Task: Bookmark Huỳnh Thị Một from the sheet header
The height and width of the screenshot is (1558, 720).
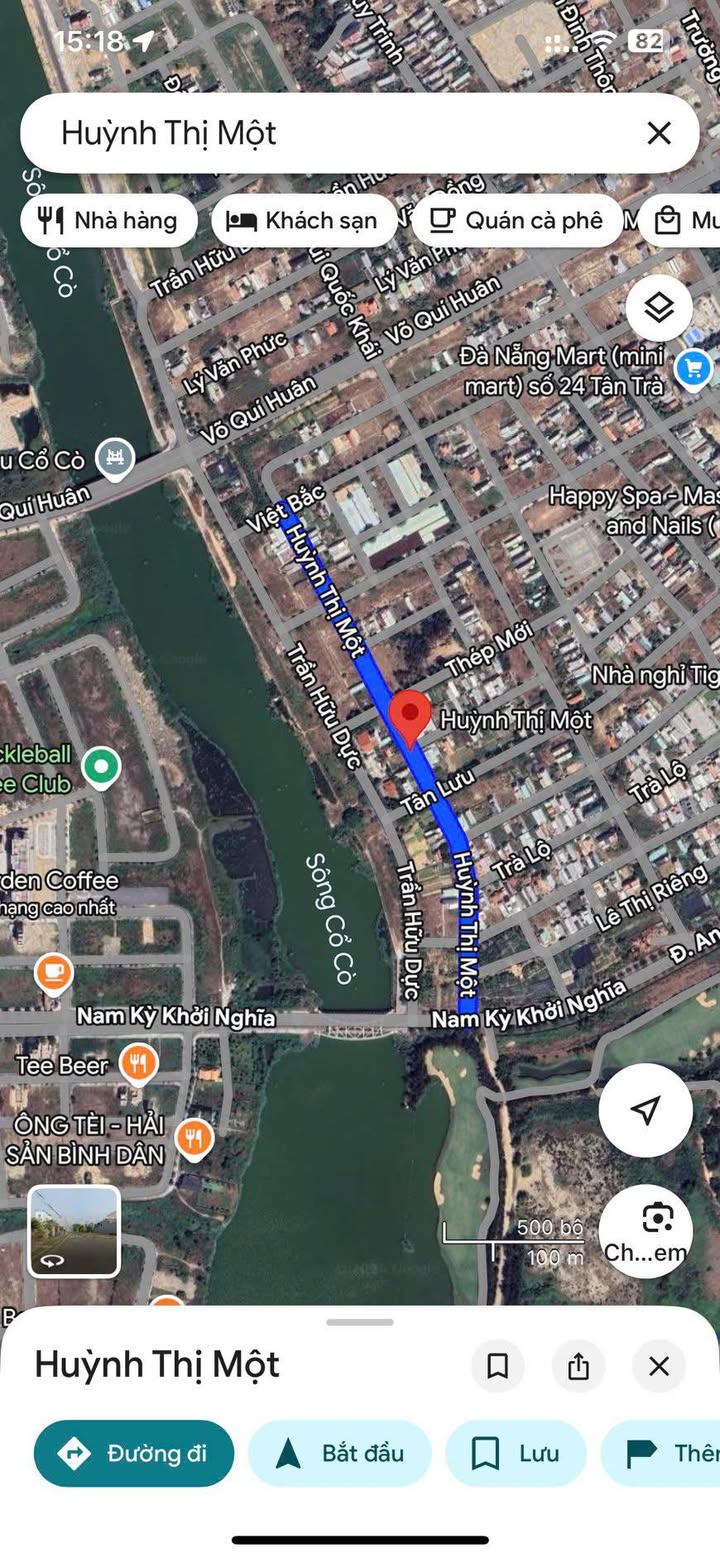Action: pyautogui.click(x=497, y=1366)
